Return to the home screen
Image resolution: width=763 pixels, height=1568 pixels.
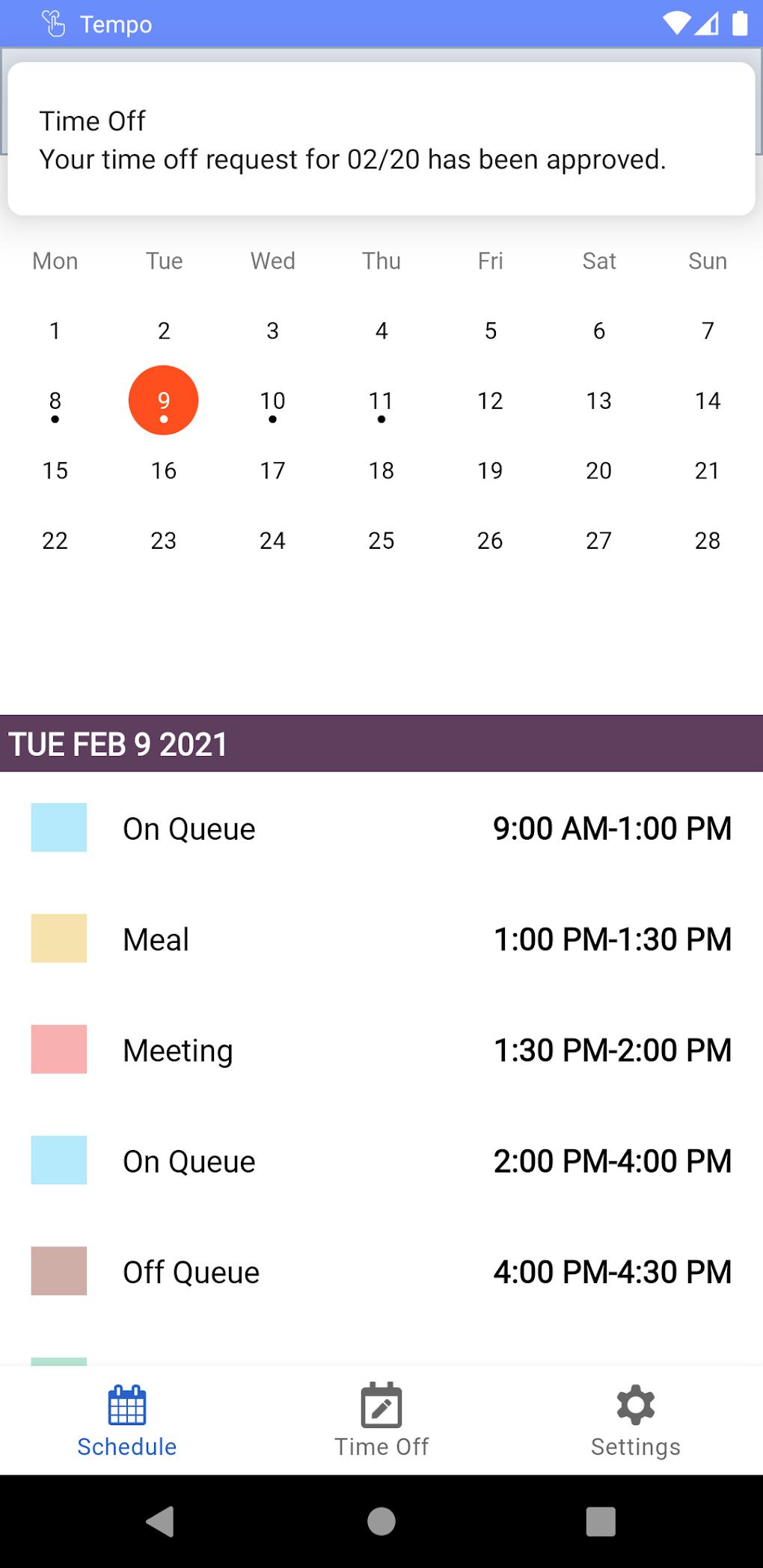381,1521
